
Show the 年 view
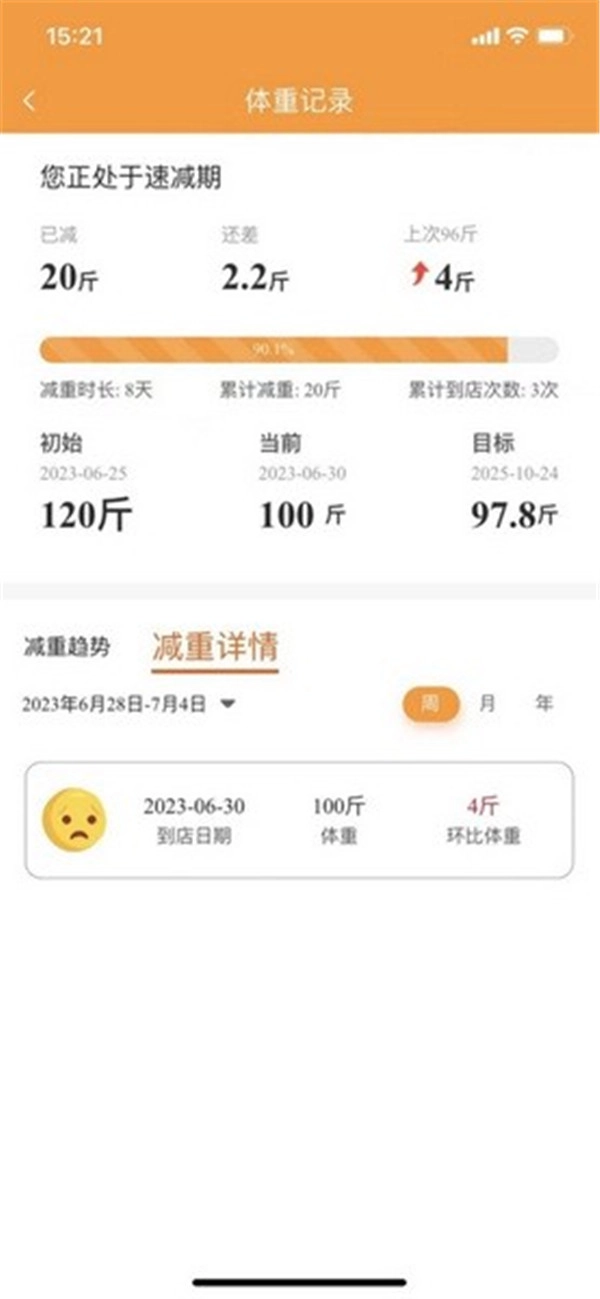543,704
